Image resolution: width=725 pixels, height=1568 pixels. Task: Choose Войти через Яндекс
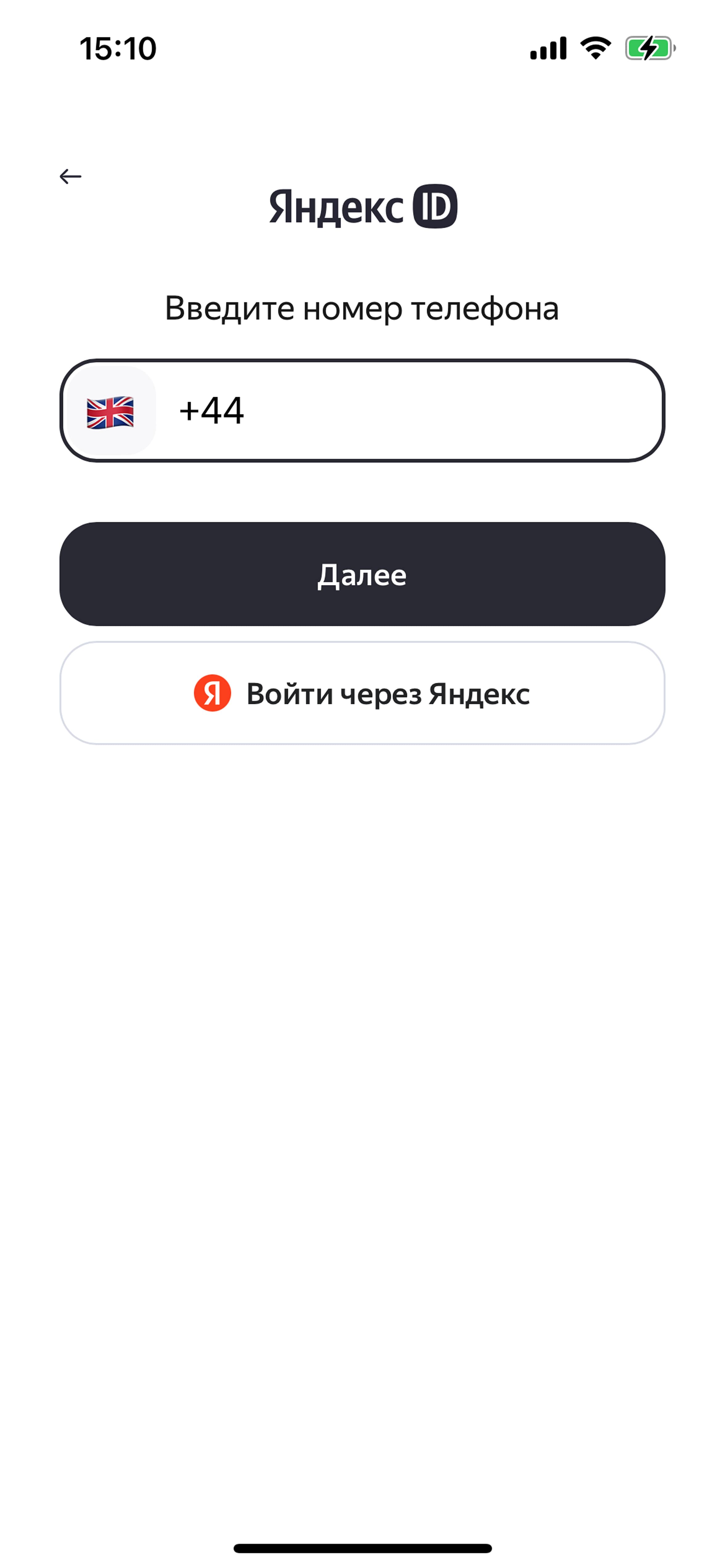point(362,693)
